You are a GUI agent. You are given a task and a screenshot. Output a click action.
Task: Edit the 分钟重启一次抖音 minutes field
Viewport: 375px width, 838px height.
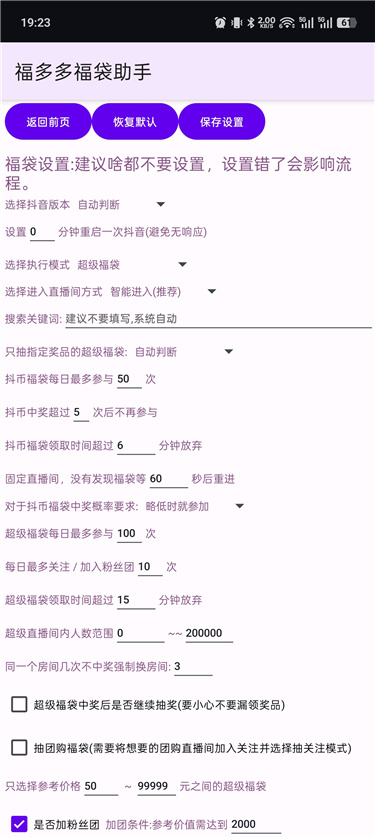pos(42,232)
